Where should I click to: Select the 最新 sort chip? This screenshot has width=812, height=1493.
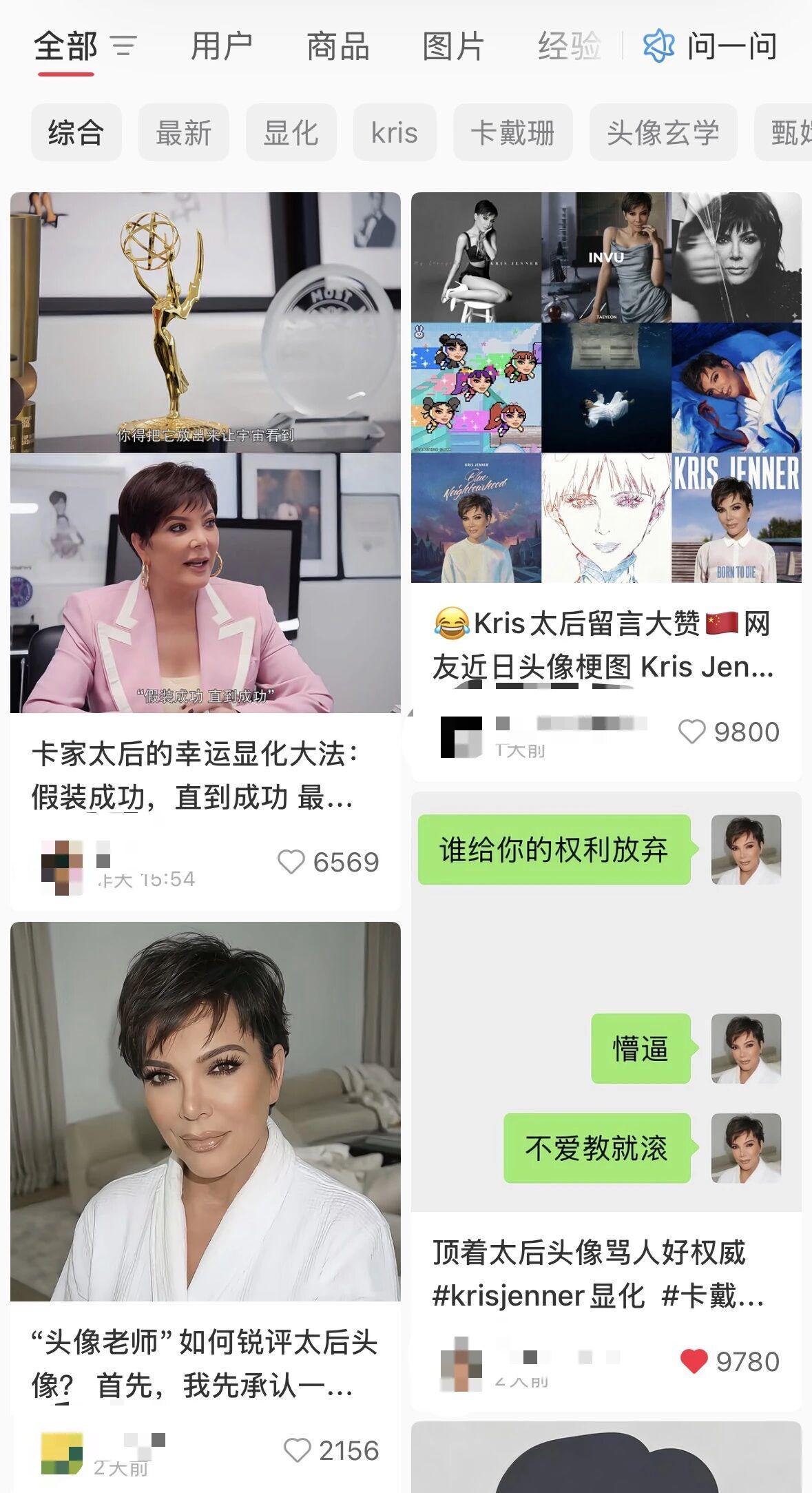pos(183,132)
